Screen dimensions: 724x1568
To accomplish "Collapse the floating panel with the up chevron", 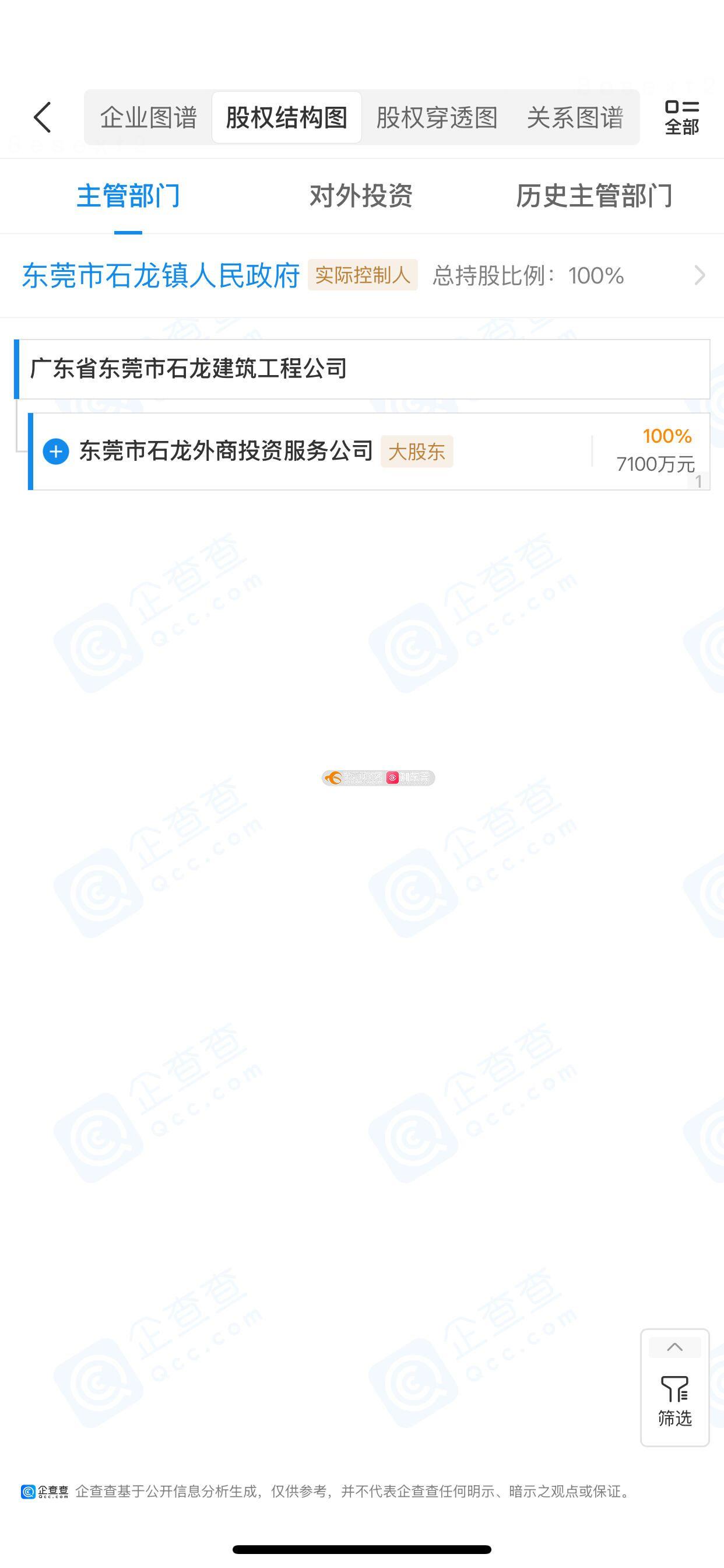I will click(674, 1347).
